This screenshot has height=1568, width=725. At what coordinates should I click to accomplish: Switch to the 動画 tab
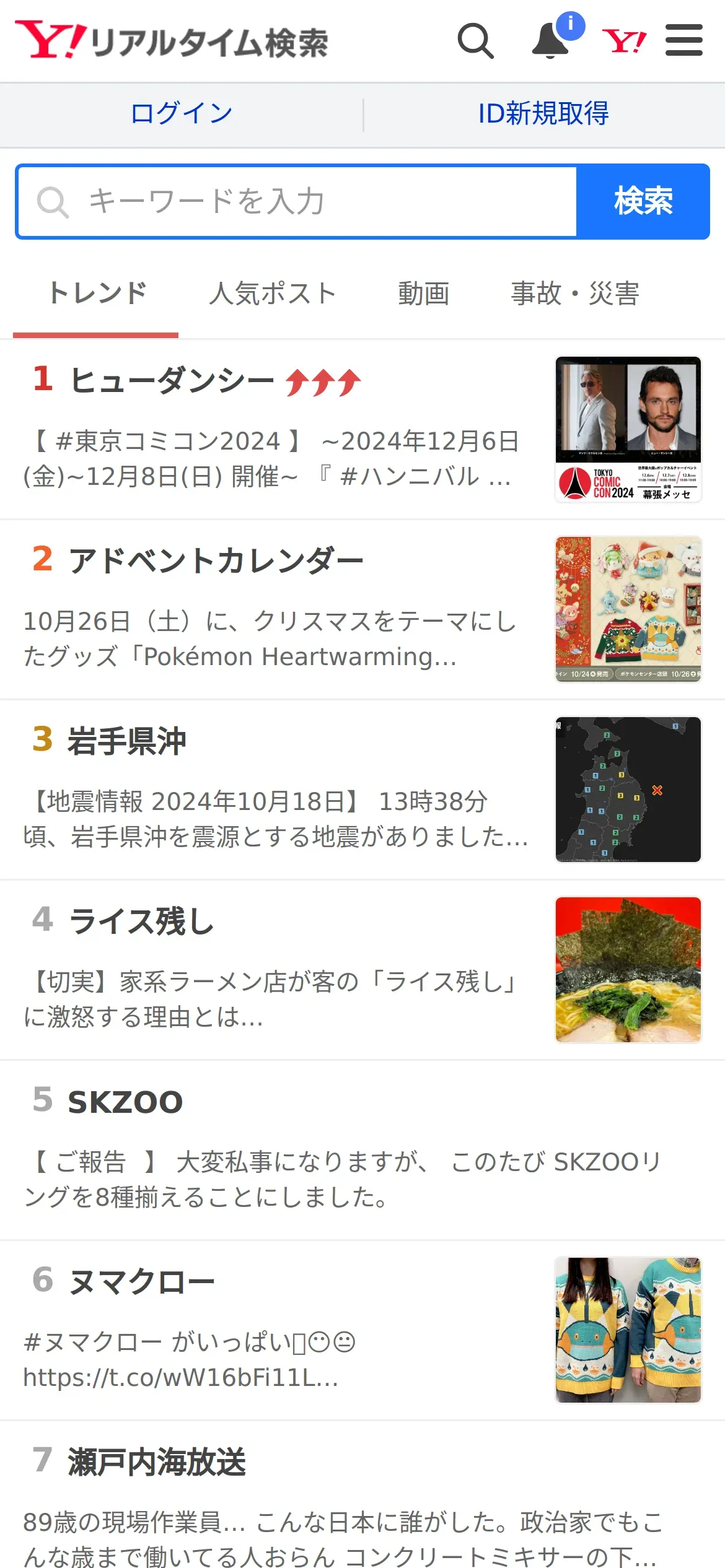click(424, 294)
